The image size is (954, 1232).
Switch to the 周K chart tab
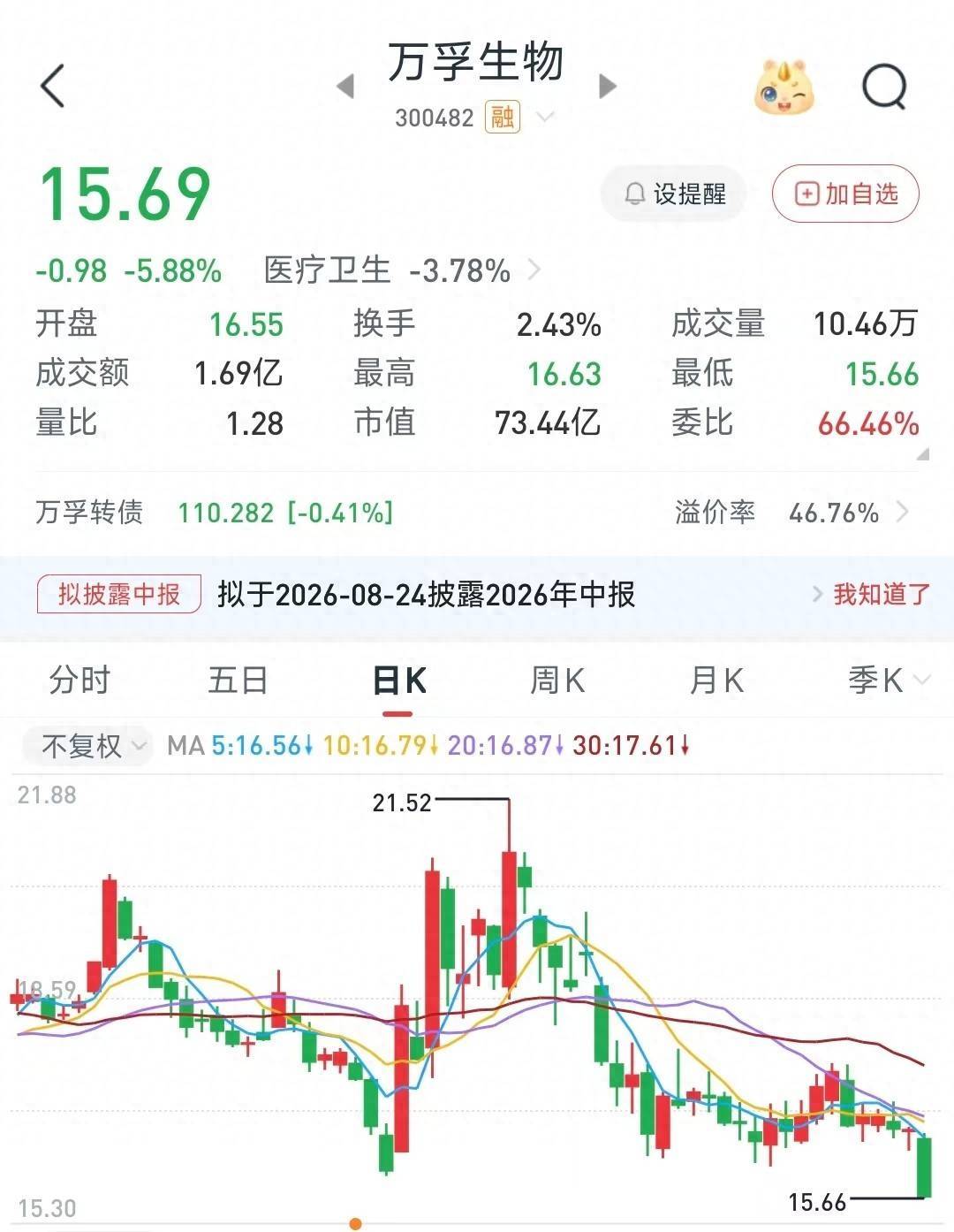[557, 681]
